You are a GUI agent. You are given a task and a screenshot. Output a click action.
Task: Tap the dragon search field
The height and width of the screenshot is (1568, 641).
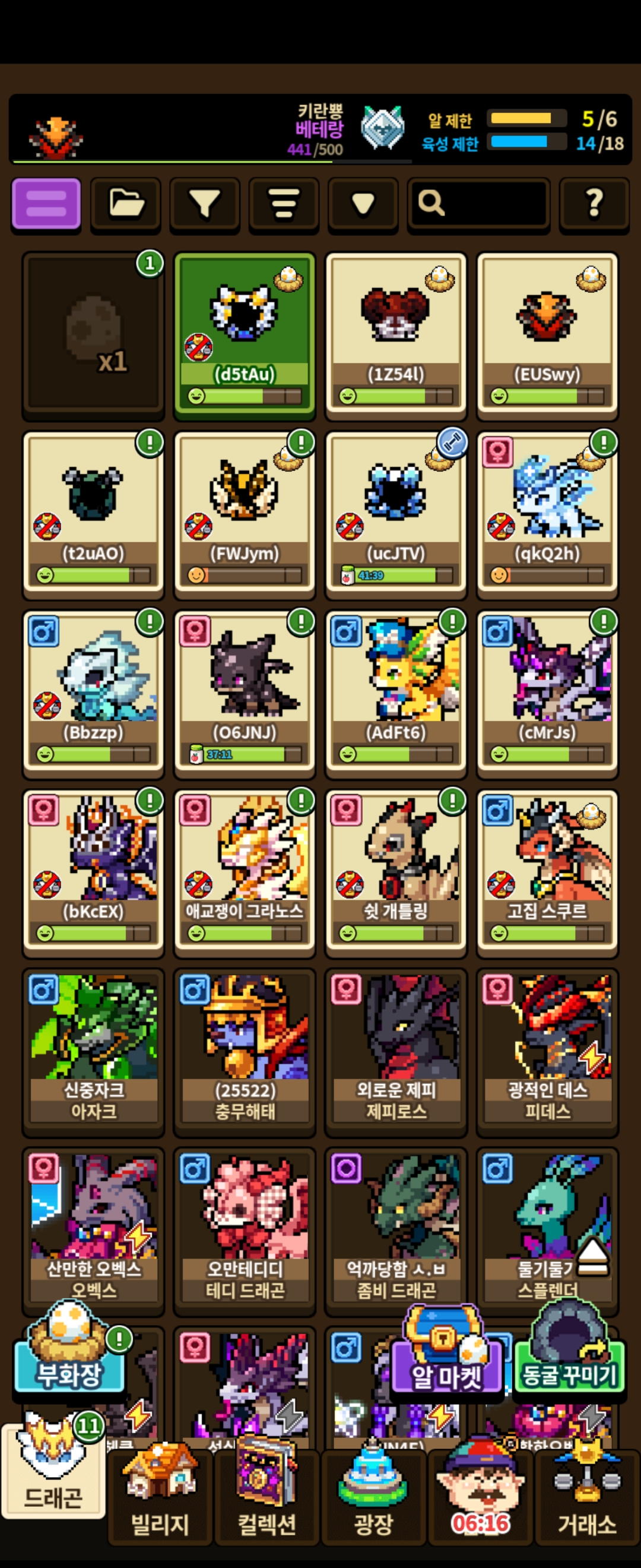[x=478, y=203]
